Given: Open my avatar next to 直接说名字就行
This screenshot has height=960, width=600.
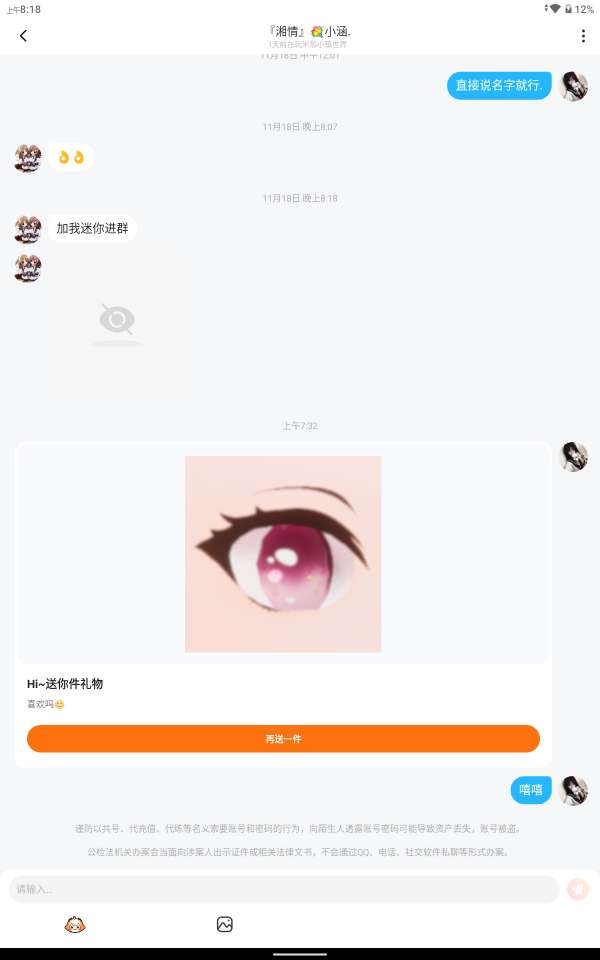Looking at the screenshot, I should pyautogui.click(x=573, y=86).
